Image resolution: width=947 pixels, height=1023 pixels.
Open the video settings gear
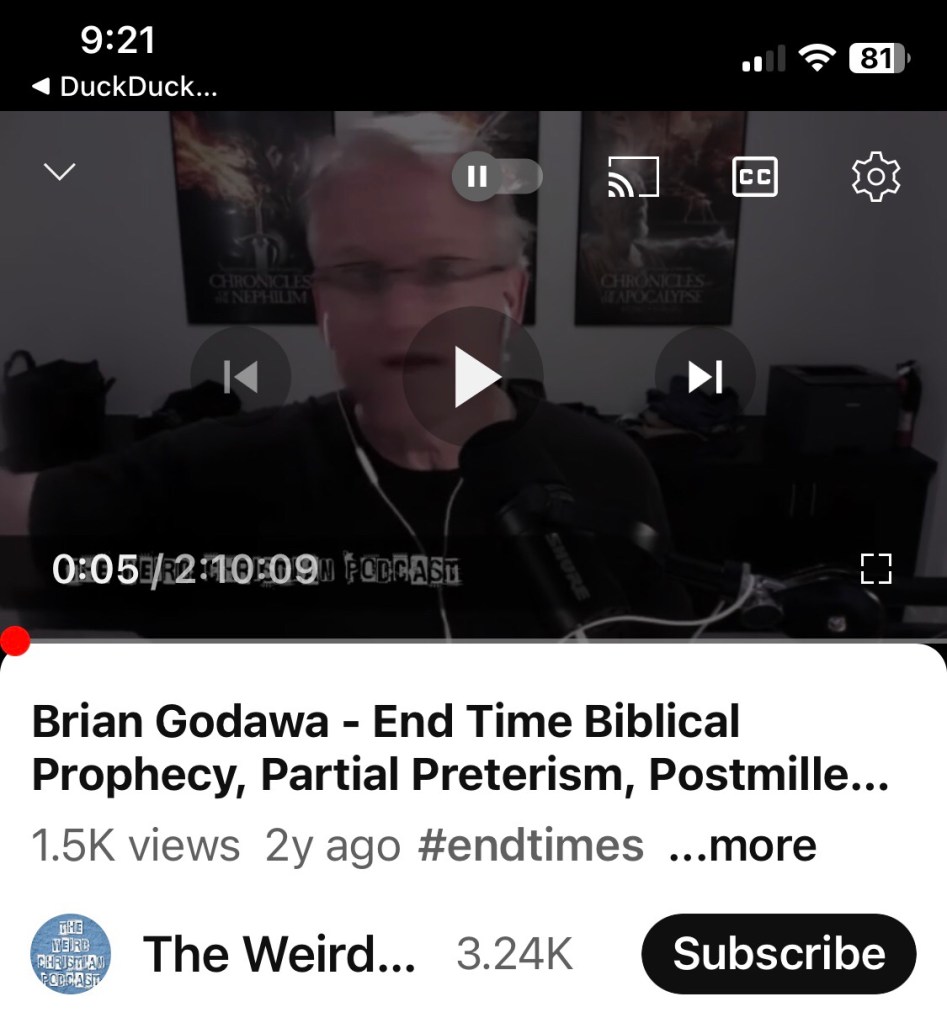click(875, 177)
